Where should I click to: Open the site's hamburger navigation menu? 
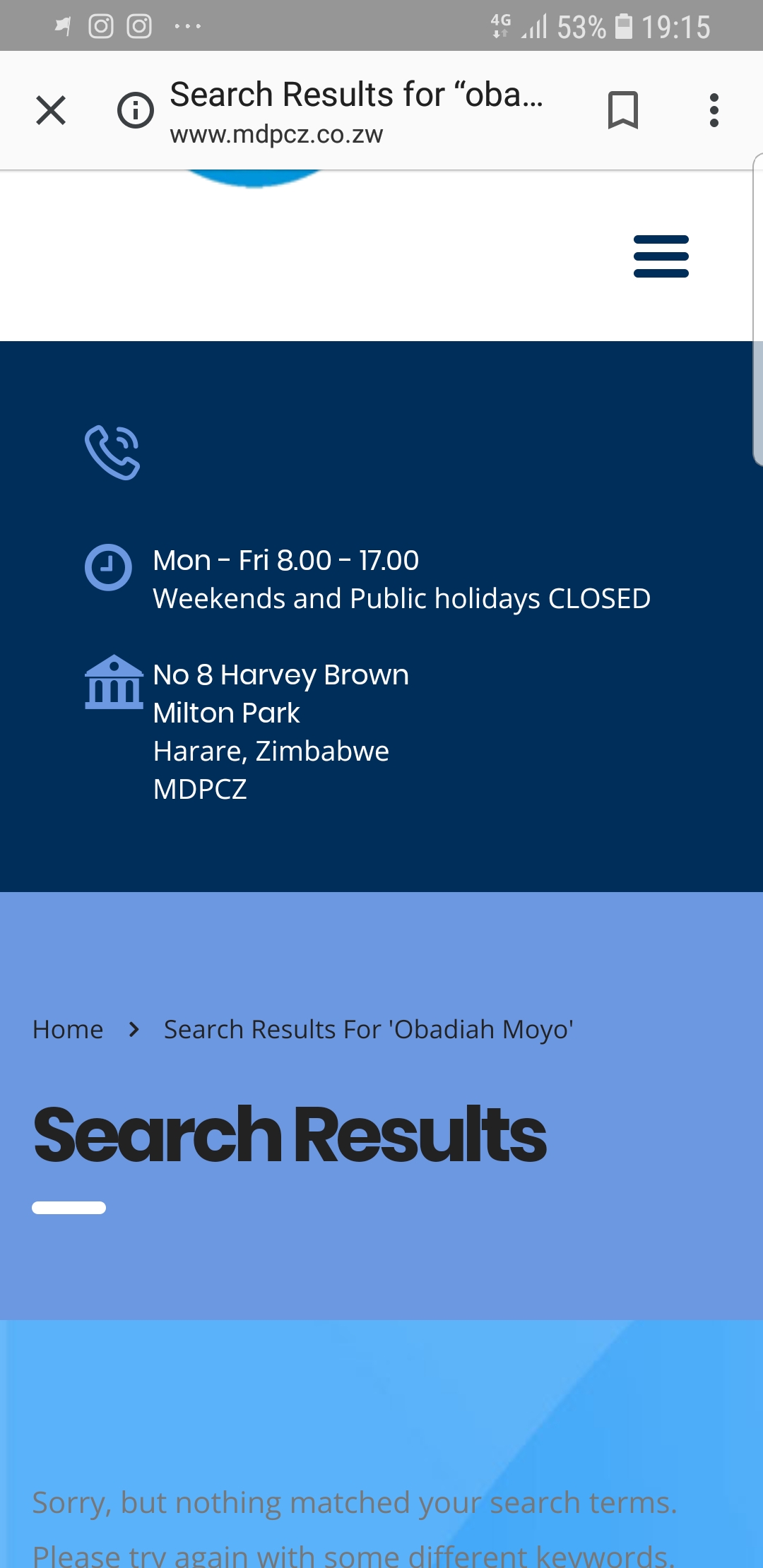click(x=661, y=256)
